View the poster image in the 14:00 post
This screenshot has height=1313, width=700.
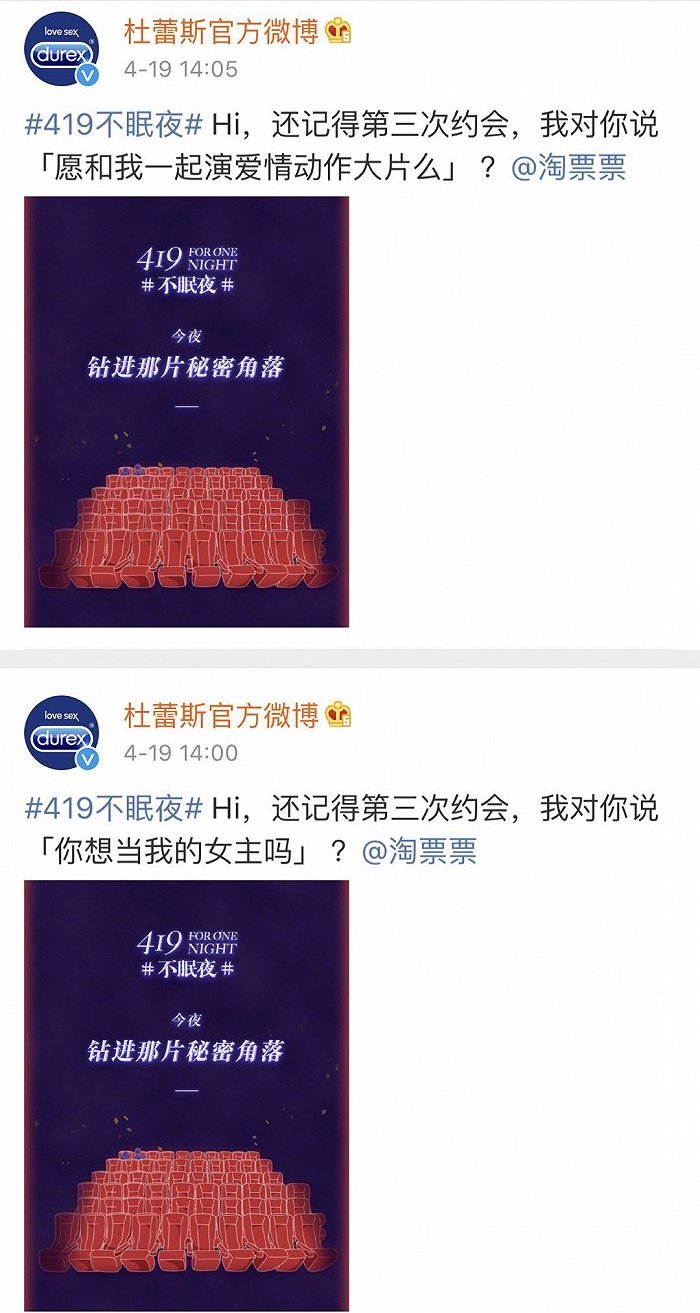point(186,1095)
